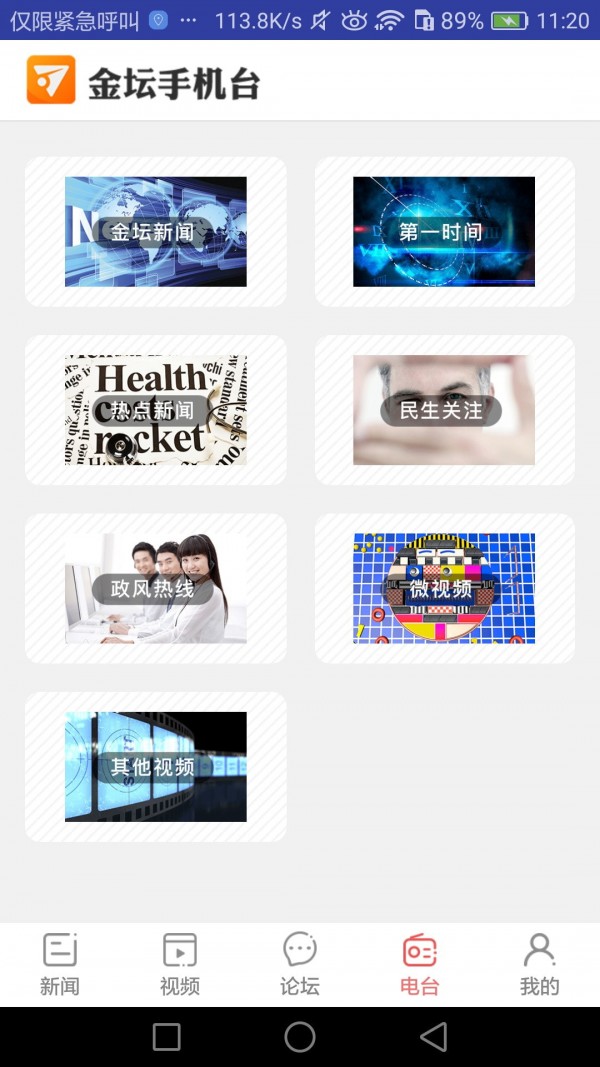Select the 热点新闻 card

(155, 410)
